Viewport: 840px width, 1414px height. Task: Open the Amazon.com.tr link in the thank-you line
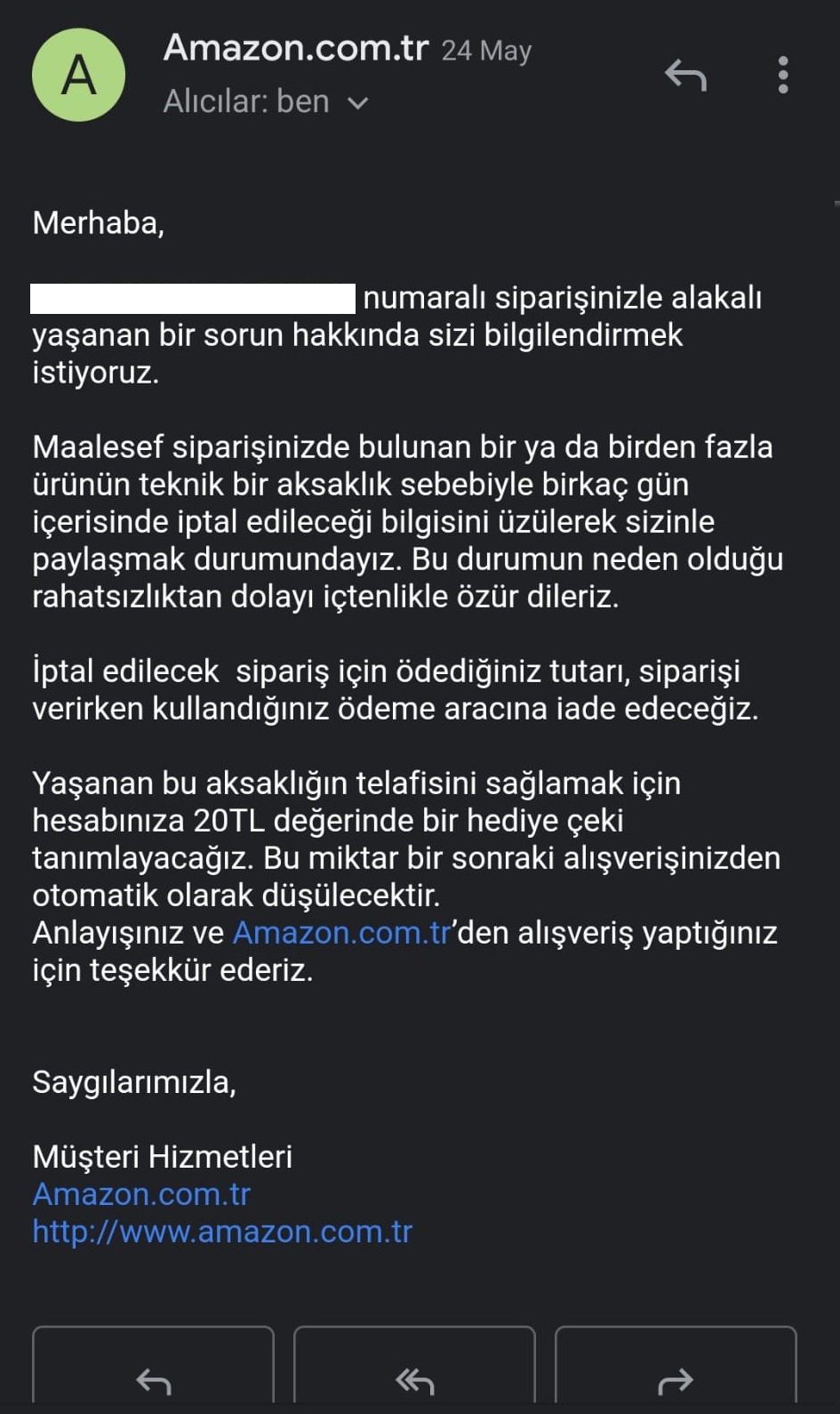(x=341, y=932)
